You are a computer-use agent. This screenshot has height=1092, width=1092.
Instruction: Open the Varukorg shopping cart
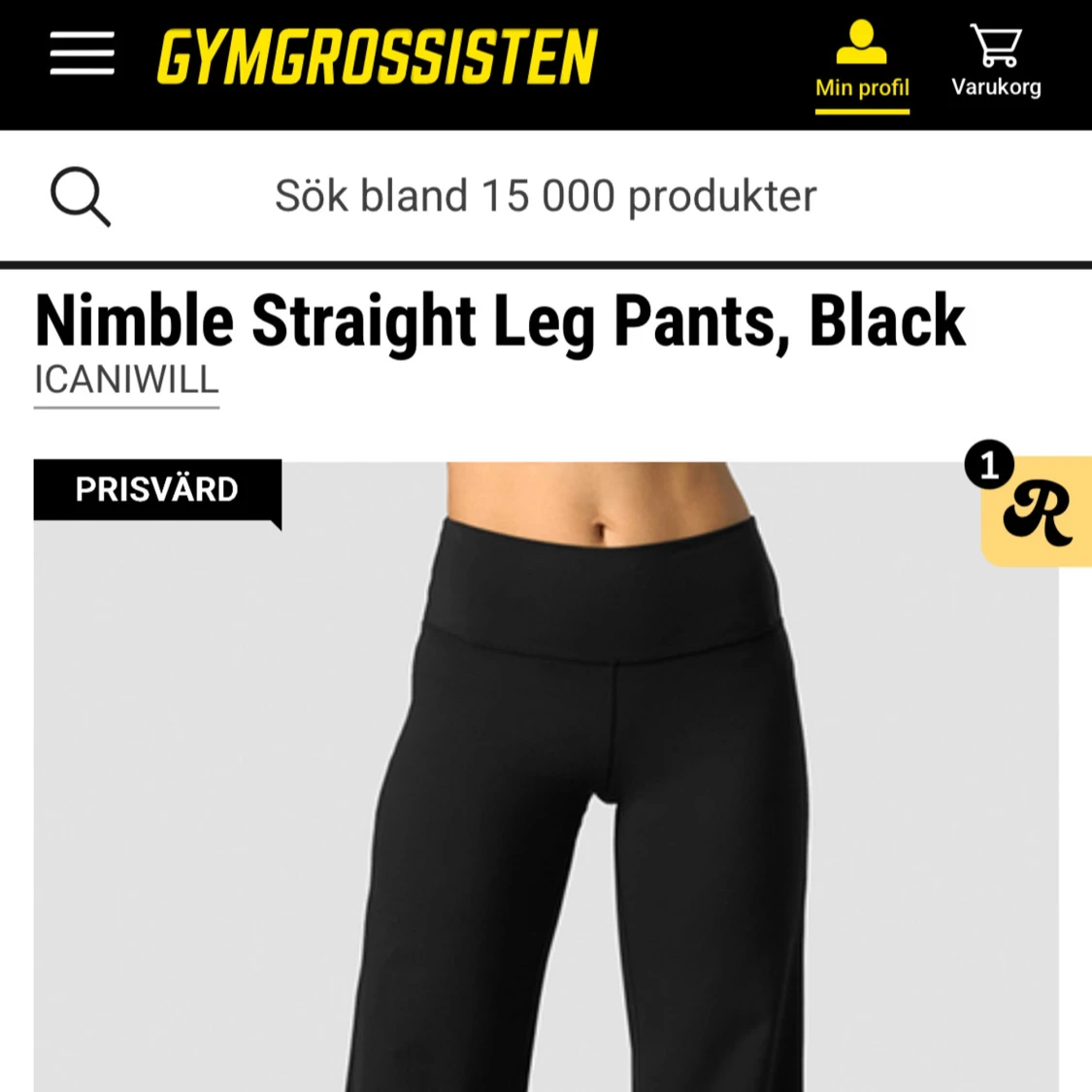pyautogui.click(x=997, y=60)
